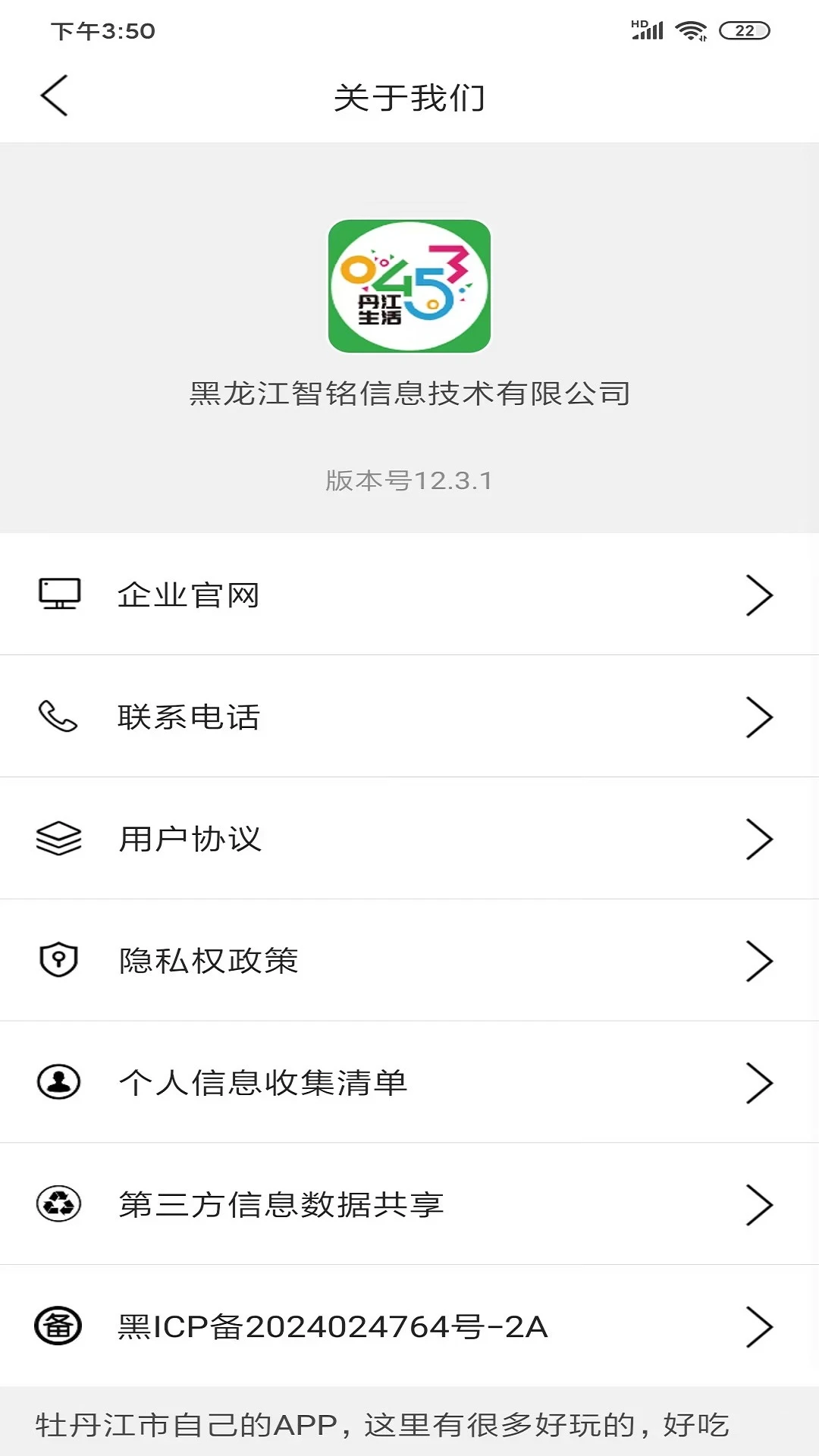This screenshot has height=1456, width=819.
Task: Expand the 隐私权政策 row chevron
Action: pyautogui.click(x=758, y=960)
